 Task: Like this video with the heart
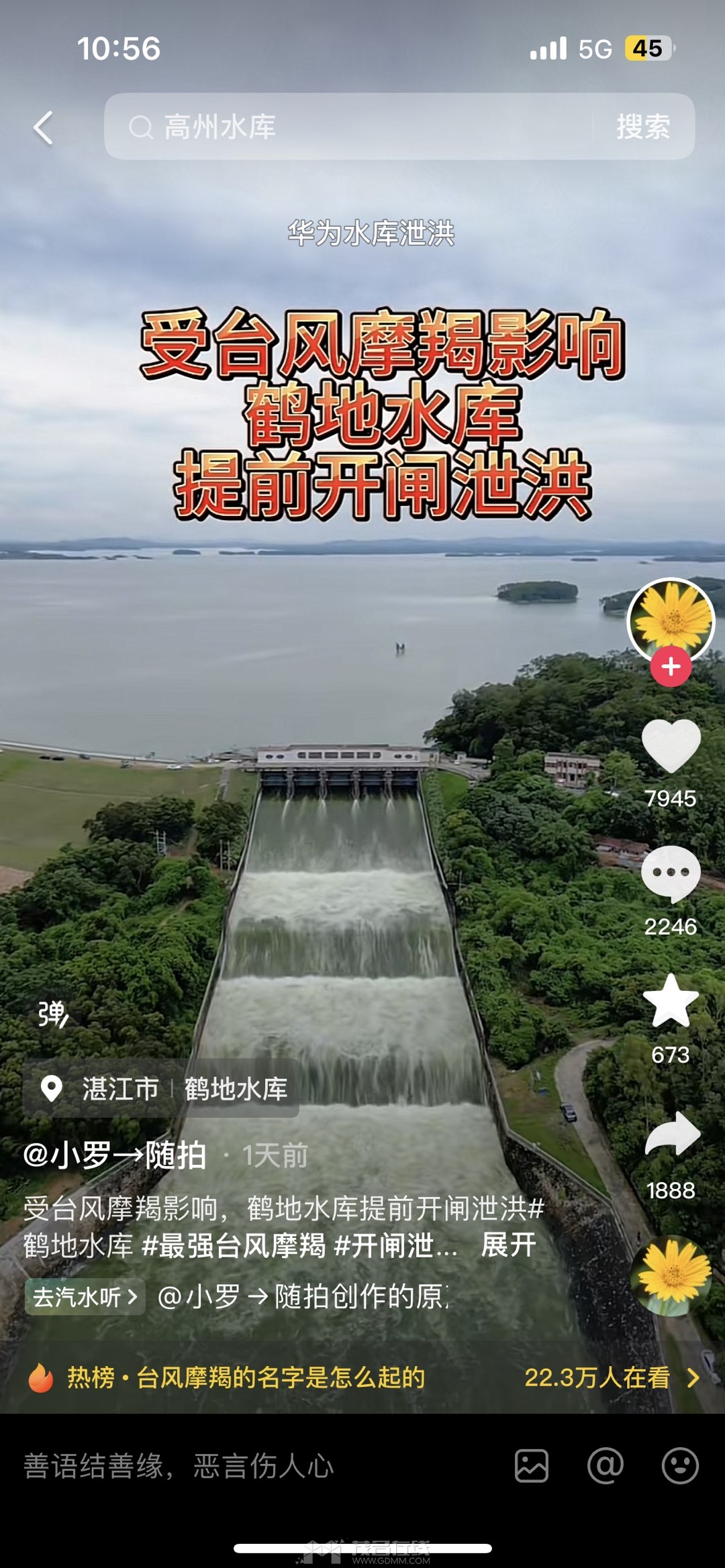671,747
